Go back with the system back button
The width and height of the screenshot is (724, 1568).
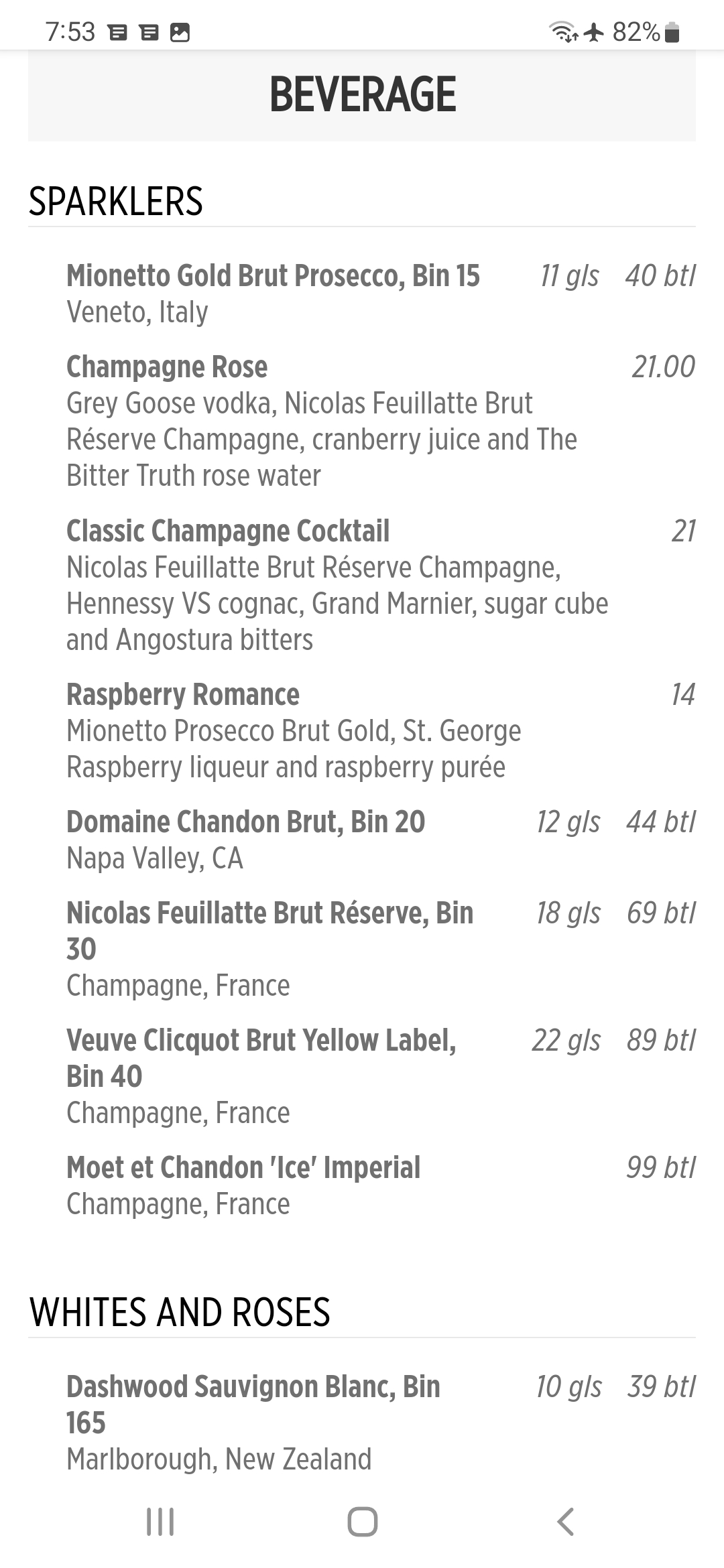565,1521
